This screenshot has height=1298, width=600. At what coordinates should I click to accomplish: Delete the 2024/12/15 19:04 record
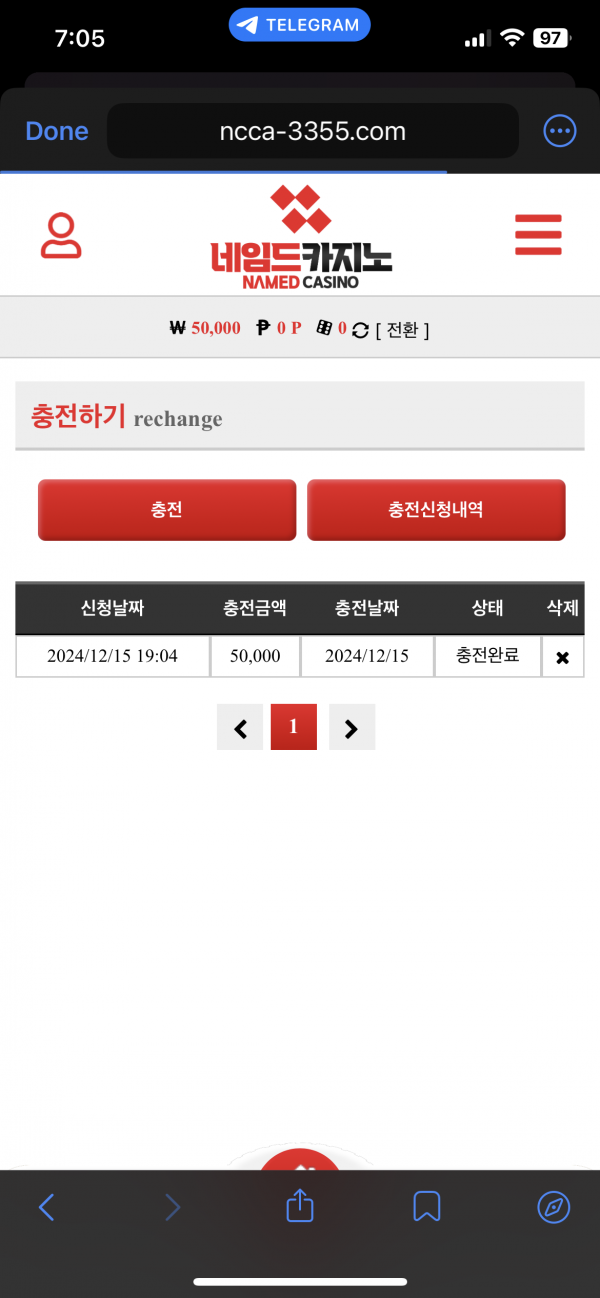point(562,658)
